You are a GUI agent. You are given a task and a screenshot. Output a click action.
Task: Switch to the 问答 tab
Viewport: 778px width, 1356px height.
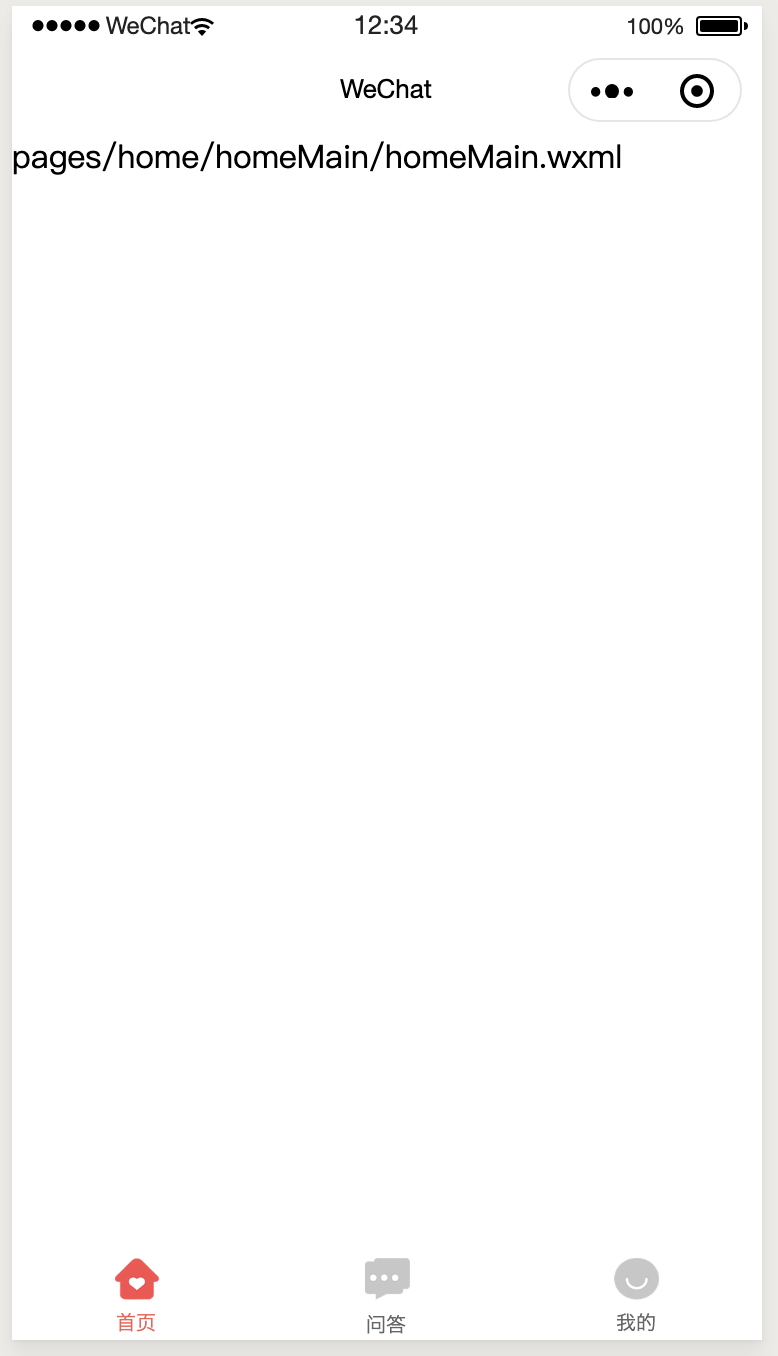[387, 1296]
